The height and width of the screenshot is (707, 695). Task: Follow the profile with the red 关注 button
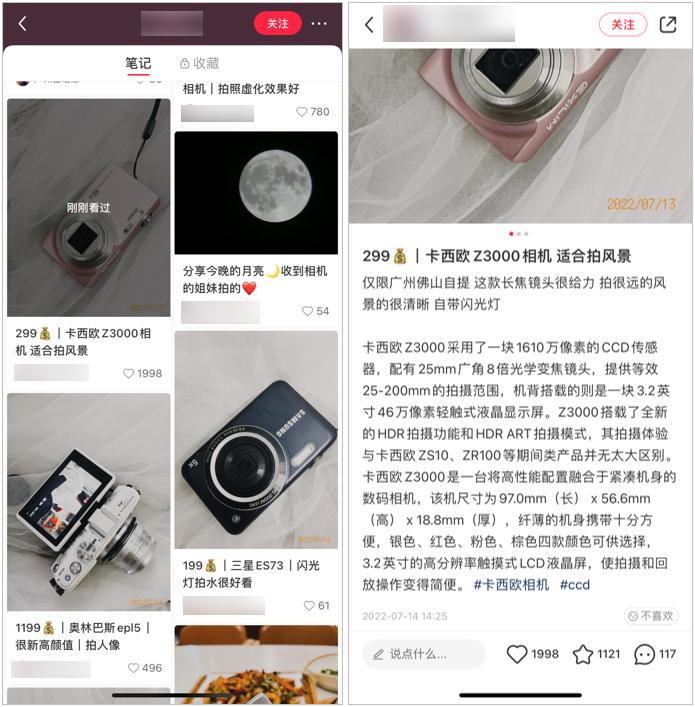coord(277,24)
